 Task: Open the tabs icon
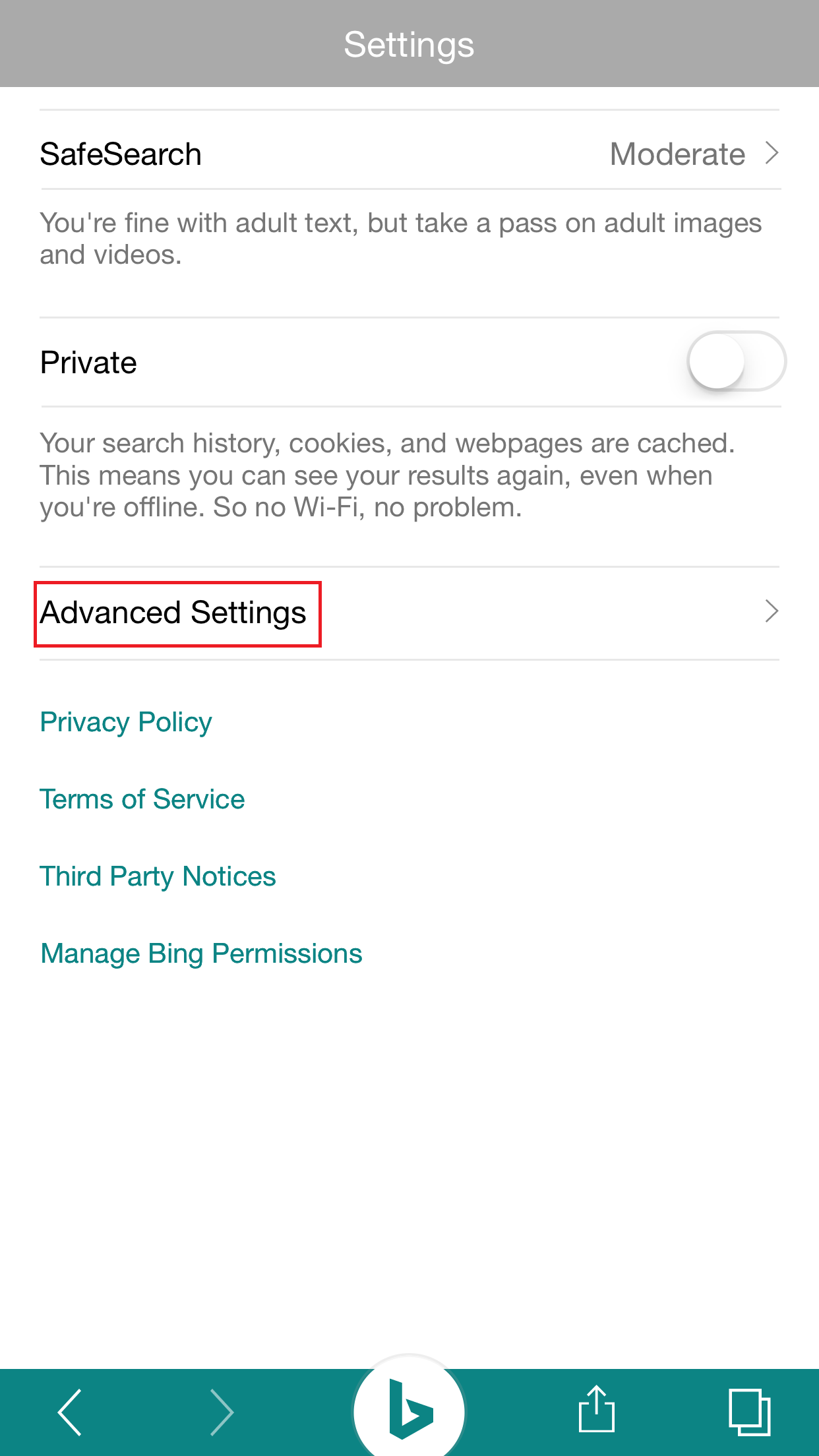[x=750, y=1412]
